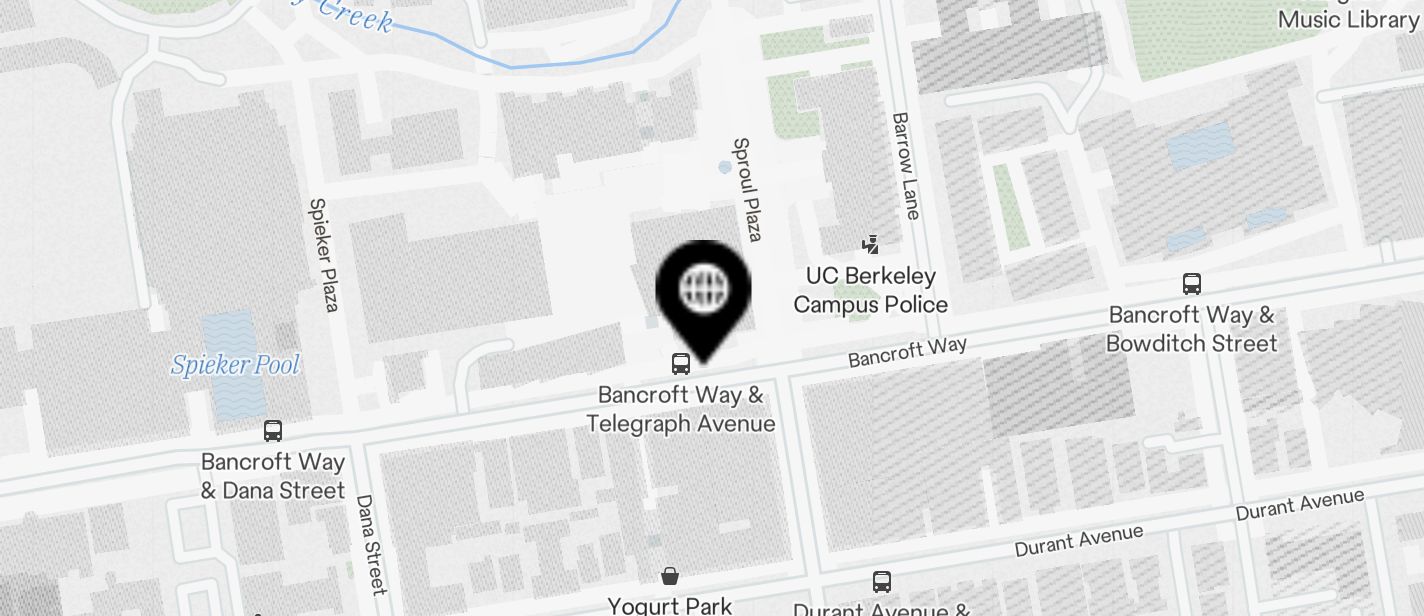The image size is (1424, 616).
Task: Select the Bancroft Way & Telegraph Avenue bus stop
Action: click(x=681, y=364)
